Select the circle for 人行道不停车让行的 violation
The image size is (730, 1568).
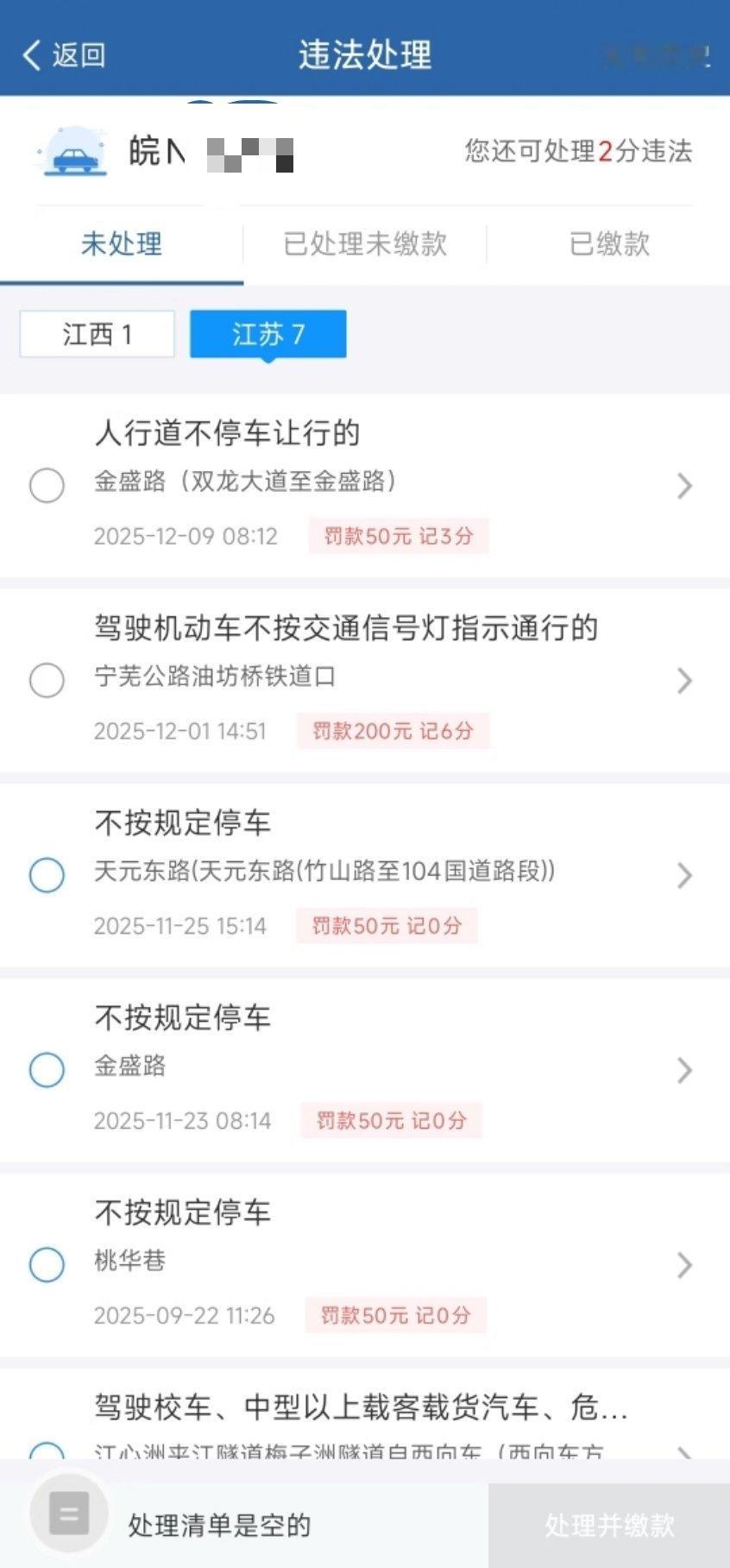pos(47,486)
